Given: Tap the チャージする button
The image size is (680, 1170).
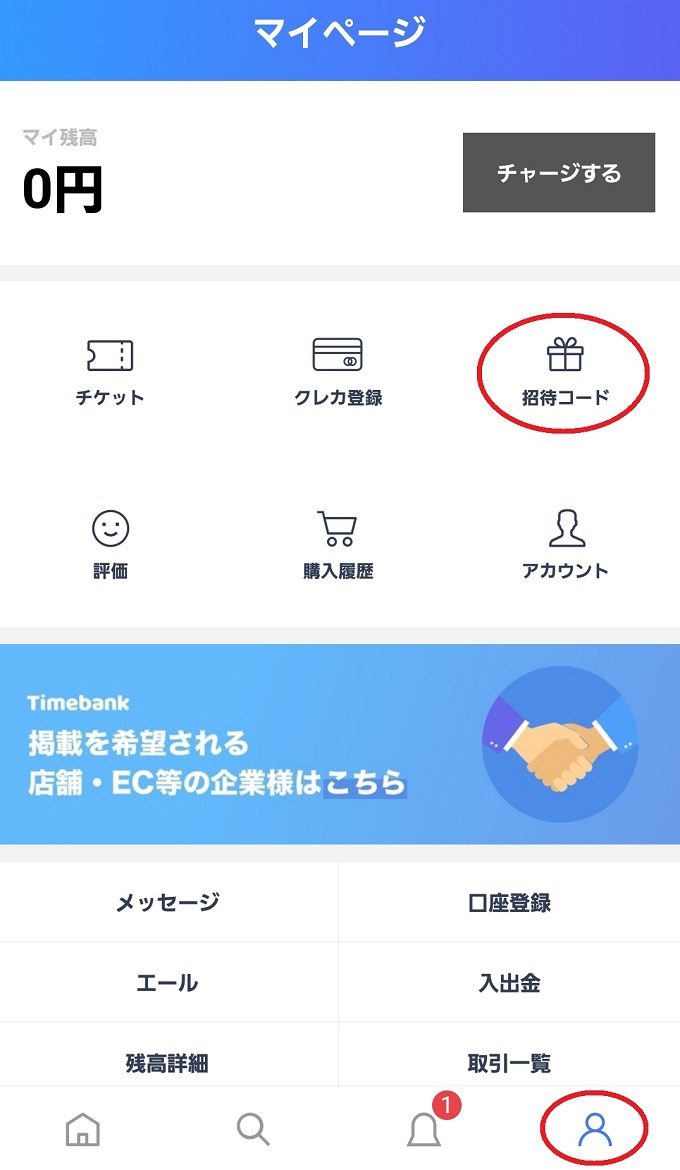Looking at the screenshot, I should pyautogui.click(x=558, y=173).
